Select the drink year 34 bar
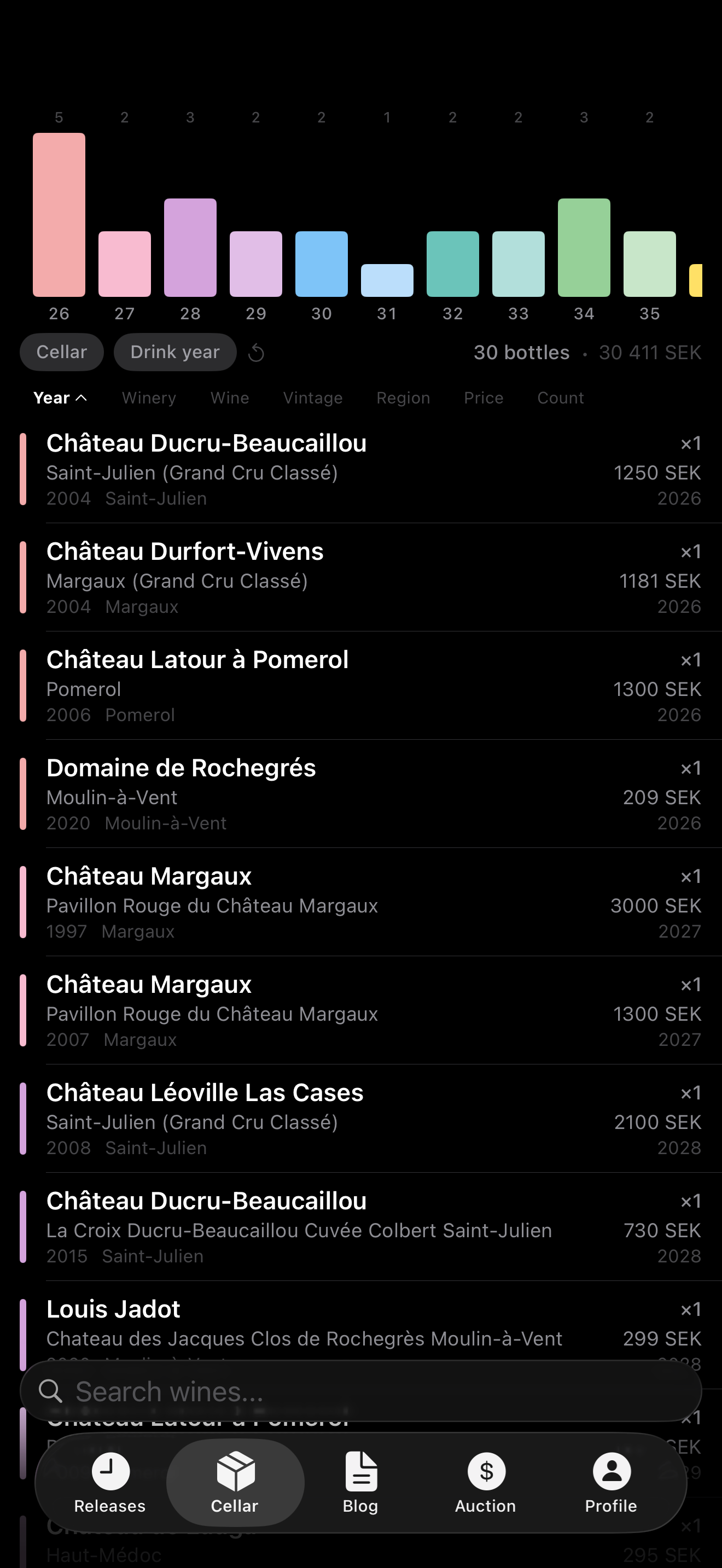Screen dimensions: 722x1568 pos(584,248)
